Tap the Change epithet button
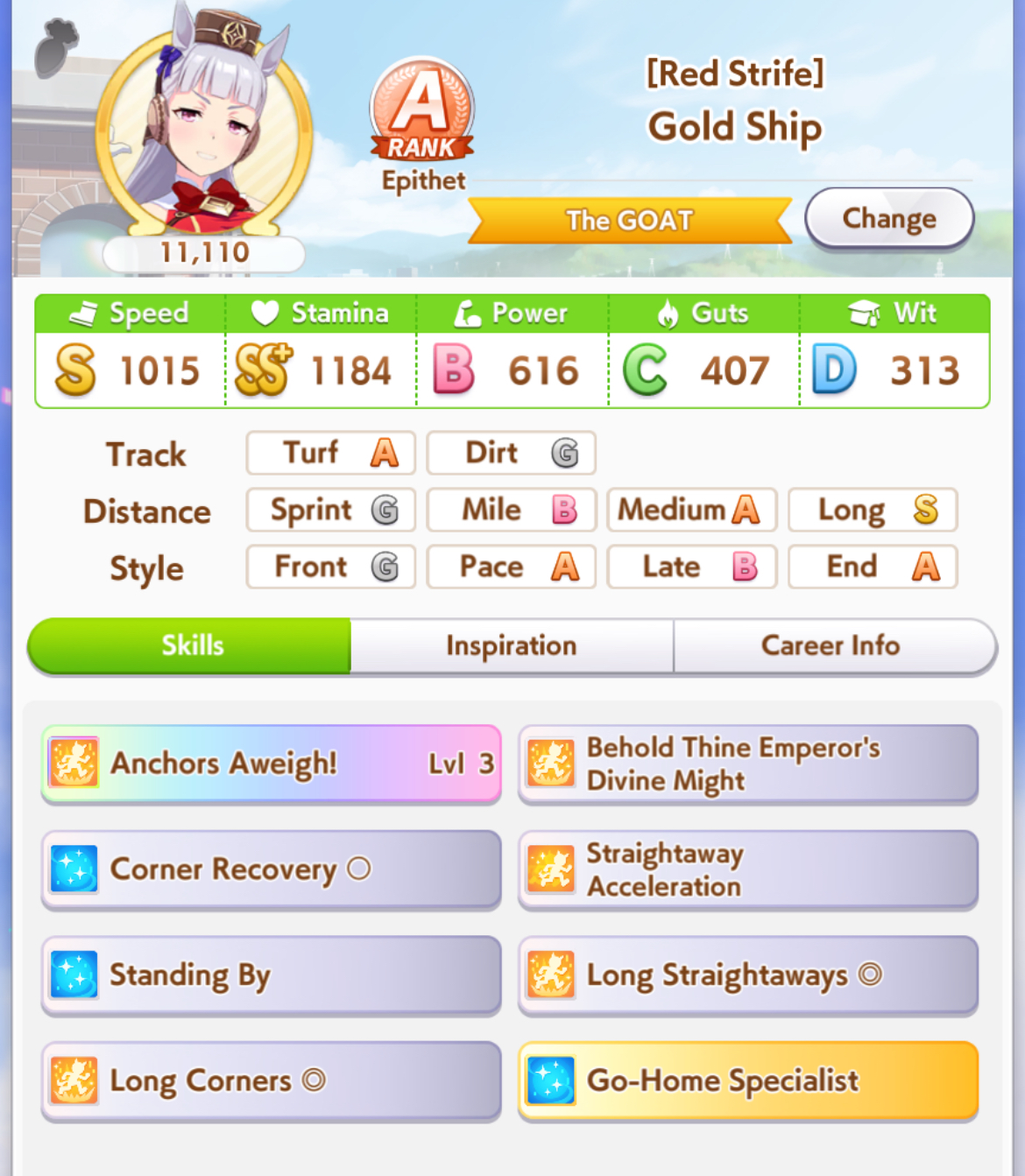1025x1176 pixels. (x=888, y=218)
